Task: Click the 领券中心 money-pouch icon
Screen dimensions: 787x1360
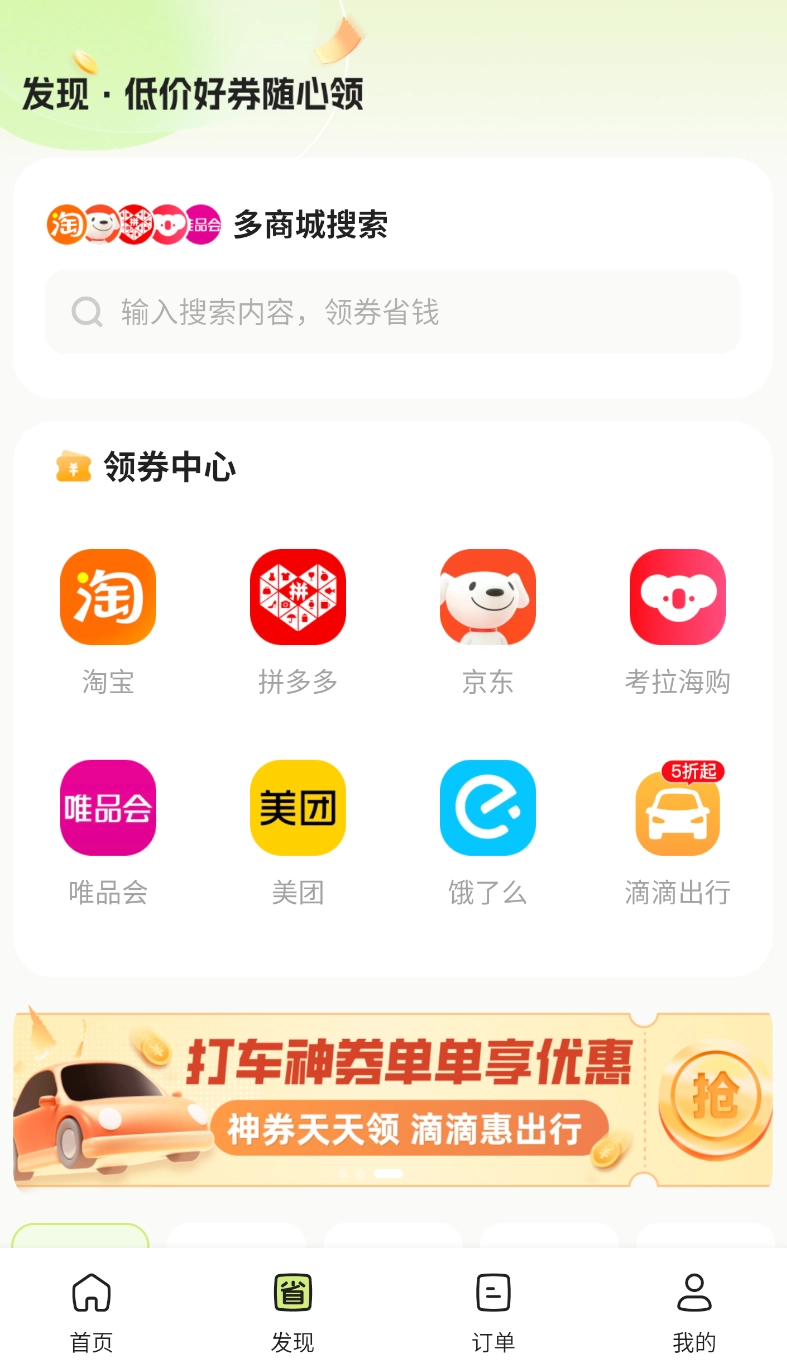Action: click(x=72, y=466)
